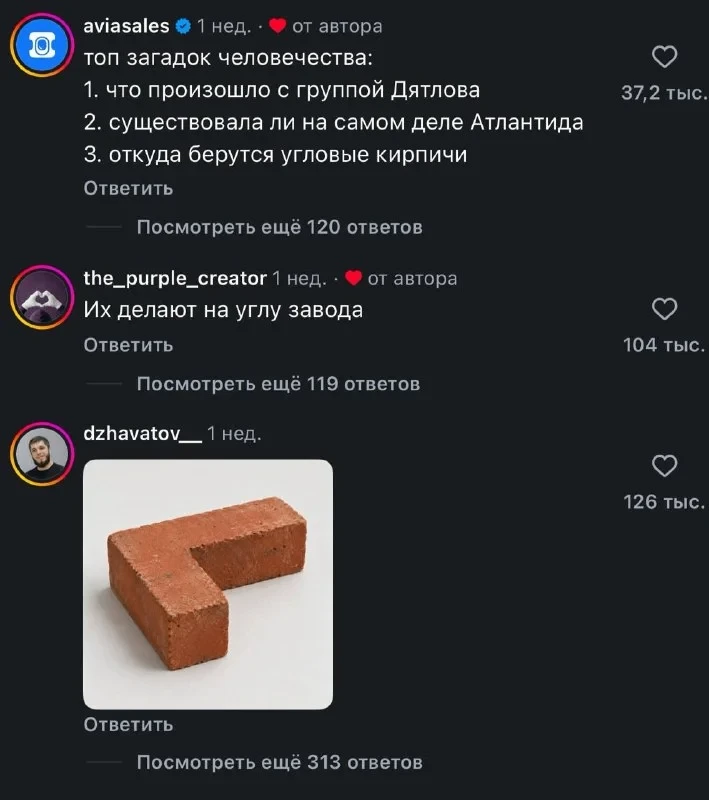Tap the dzhavatov__ username
Image resolution: width=709 pixels, height=800 pixels.
pos(142,434)
